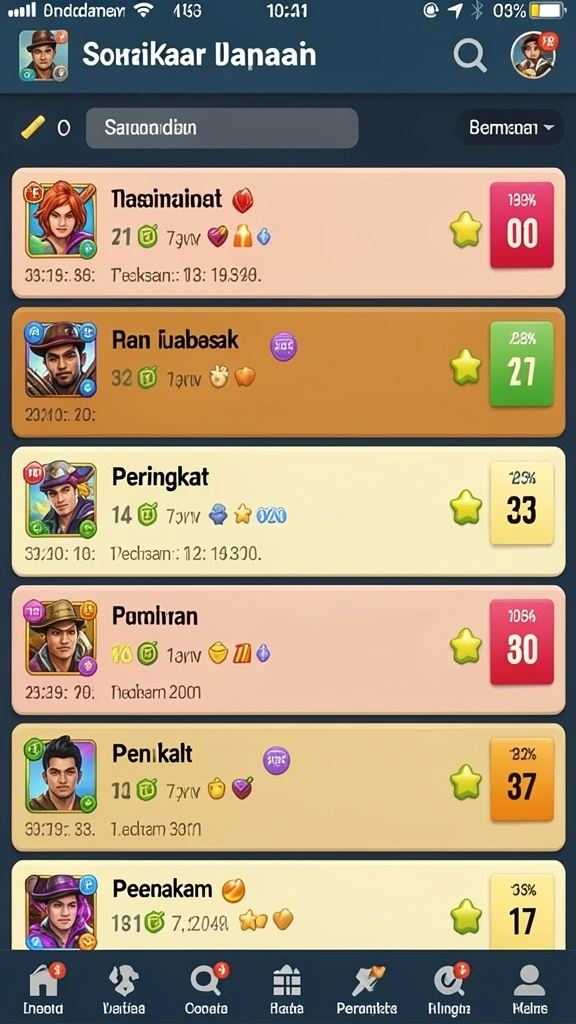Switch to the home tab in bottom bar
576x1024 pixels.
43,989
